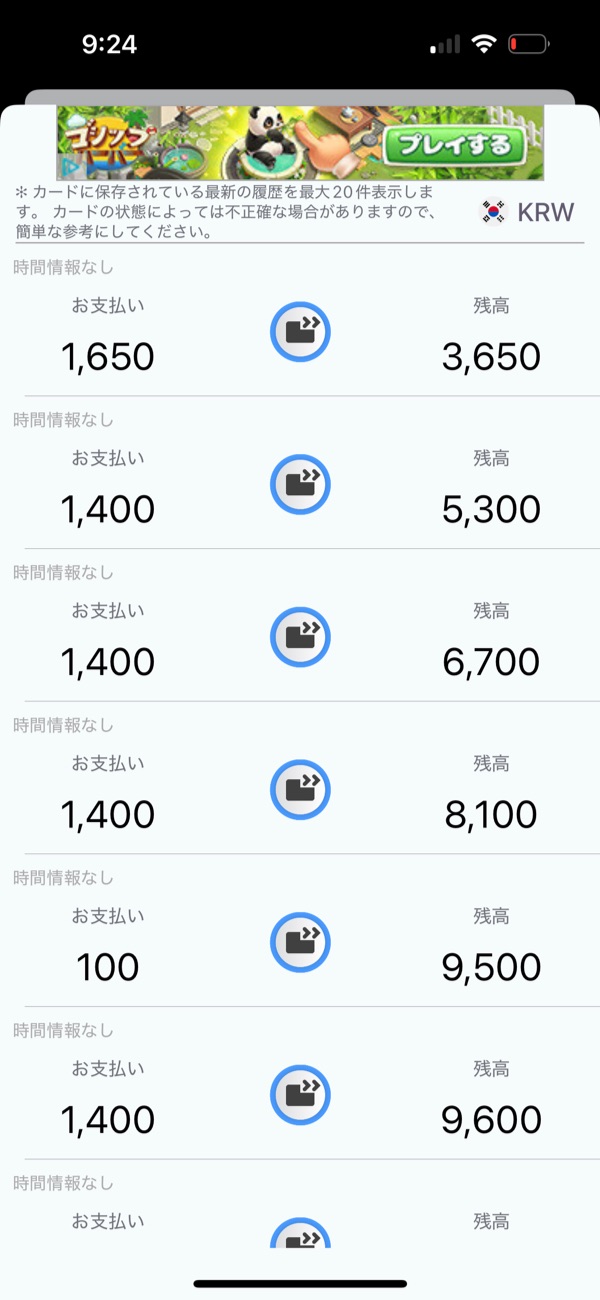Open the panda game ad banner
Image resolution: width=600 pixels, height=1300 pixels.
[300, 143]
